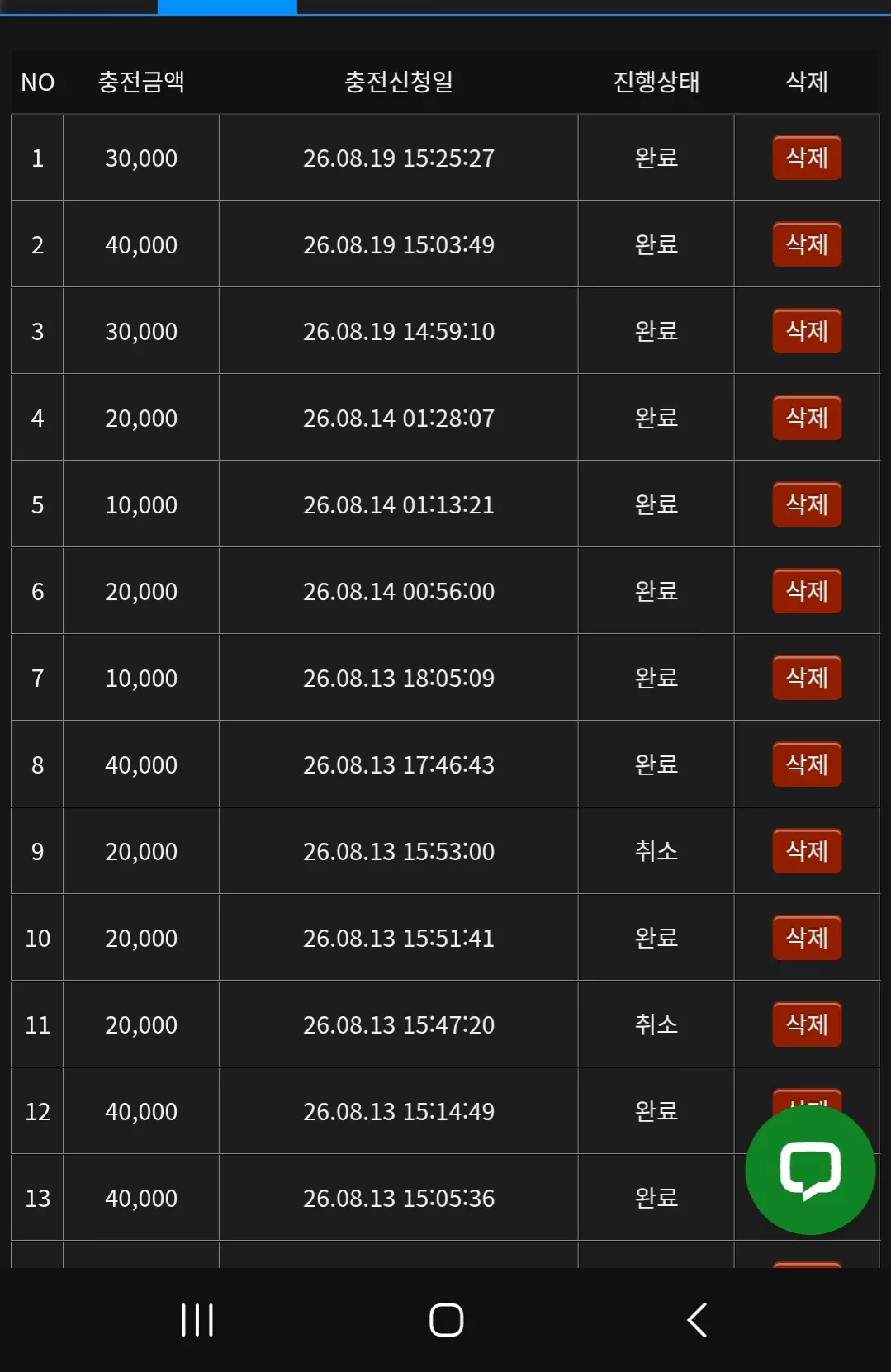Delete cancelled entry at 15:47:20
This screenshot has height=1372, width=891.
[x=807, y=1024]
